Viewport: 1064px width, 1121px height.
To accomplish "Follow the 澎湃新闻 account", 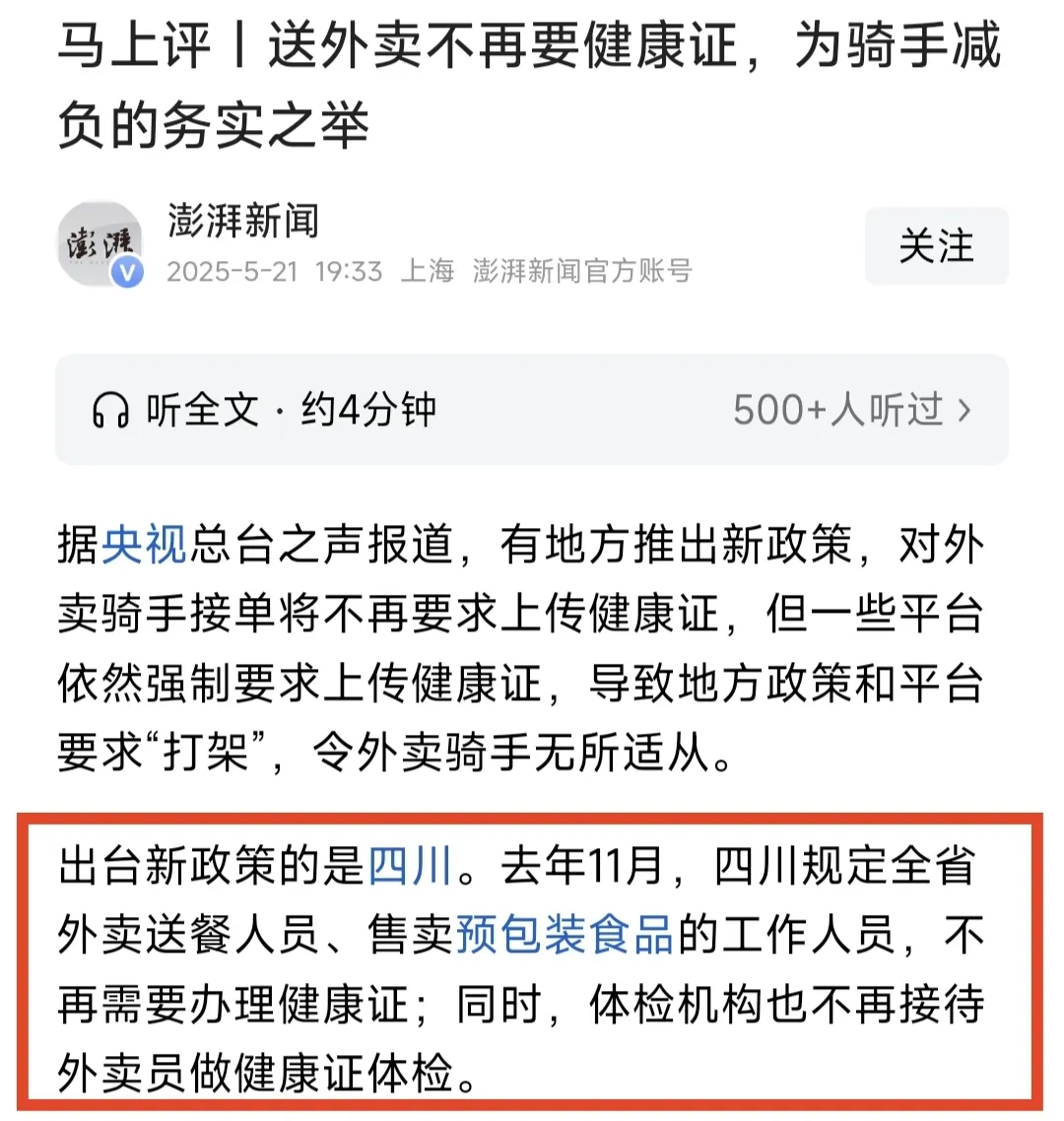I will pyautogui.click(x=935, y=246).
